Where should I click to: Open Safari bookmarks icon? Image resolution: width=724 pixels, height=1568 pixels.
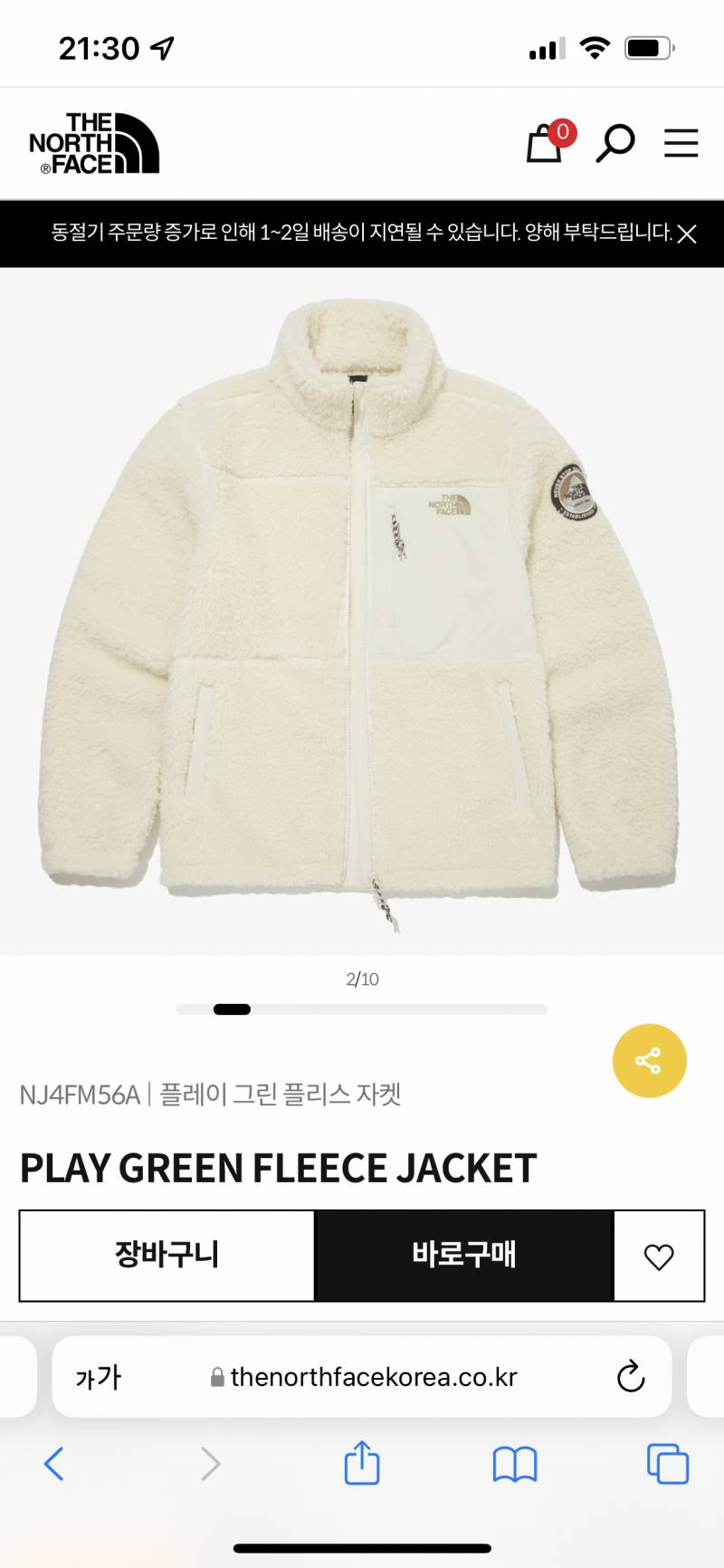(514, 1463)
